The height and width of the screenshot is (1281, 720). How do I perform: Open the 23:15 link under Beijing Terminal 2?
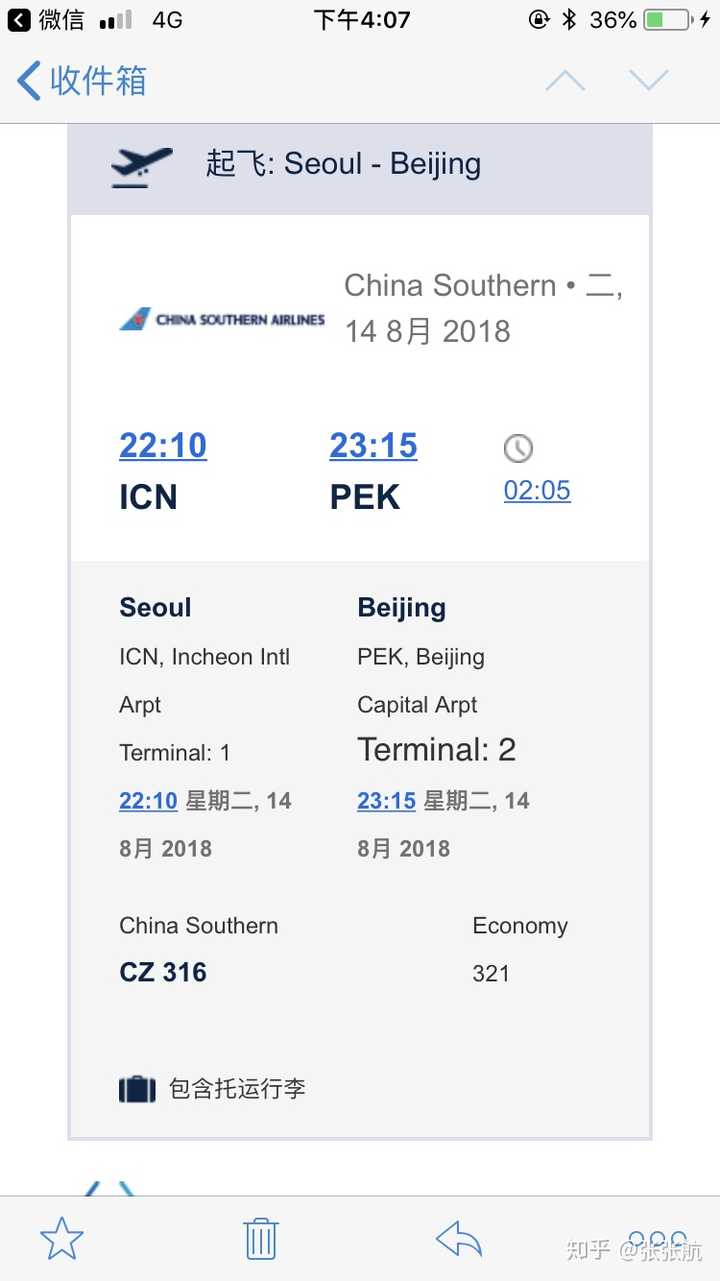point(386,800)
